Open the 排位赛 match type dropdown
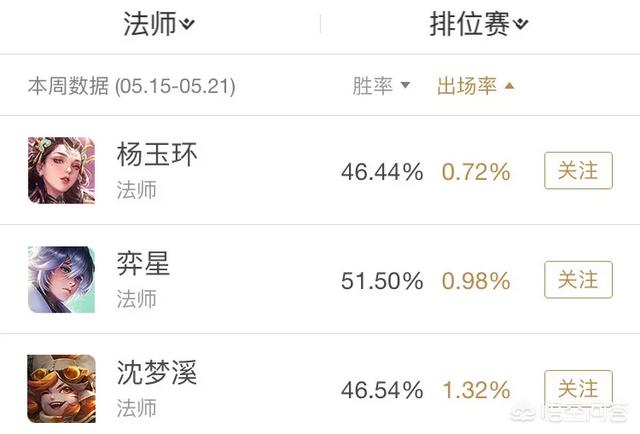This screenshot has width=640, height=434. click(x=478, y=25)
